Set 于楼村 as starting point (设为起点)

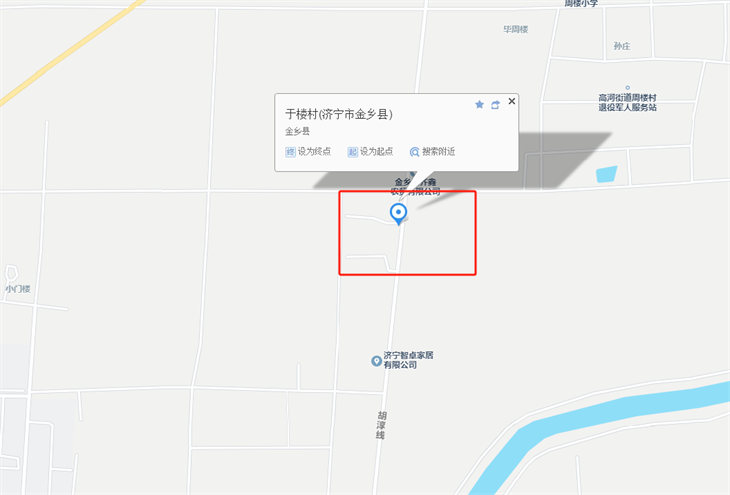point(370,152)
